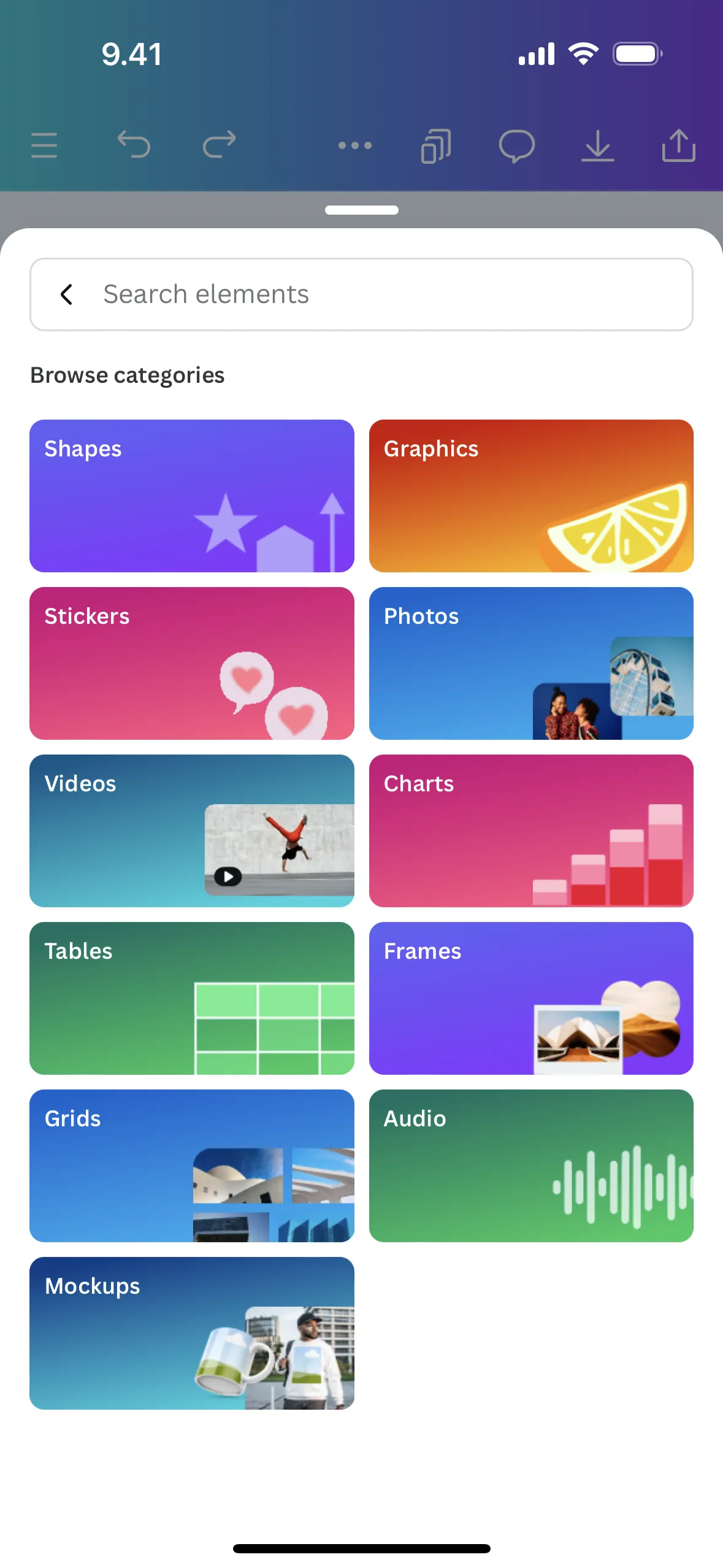Open the more options menu
The height and width of the screenshot is (1568, 723).
pos(355,145)
